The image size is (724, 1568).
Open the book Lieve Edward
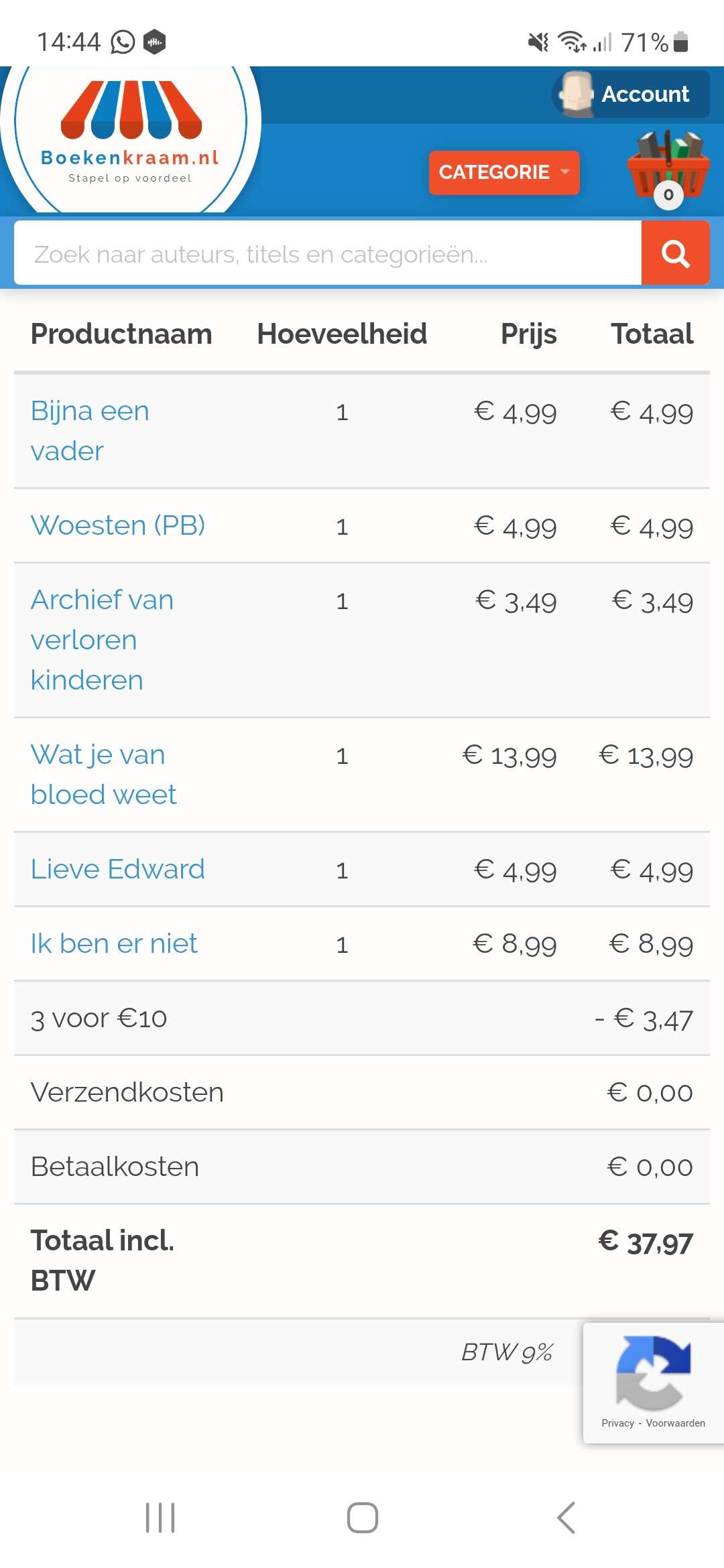pos(118,869)
